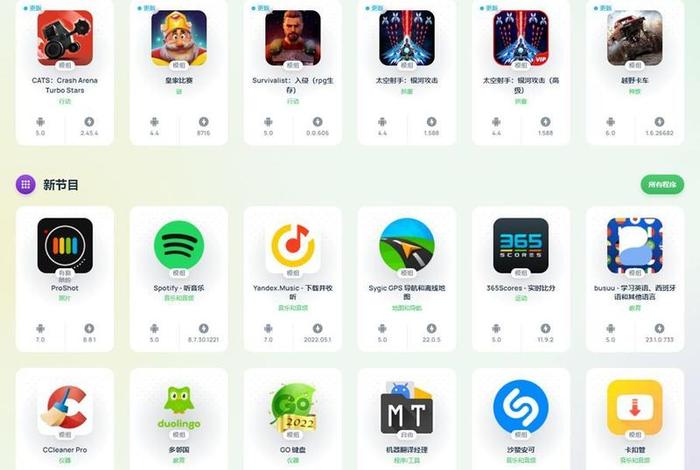This screenshot has height=470, width=700.
Task: Open the 卡扣管 downloader app card
Action: click(634, 410)
